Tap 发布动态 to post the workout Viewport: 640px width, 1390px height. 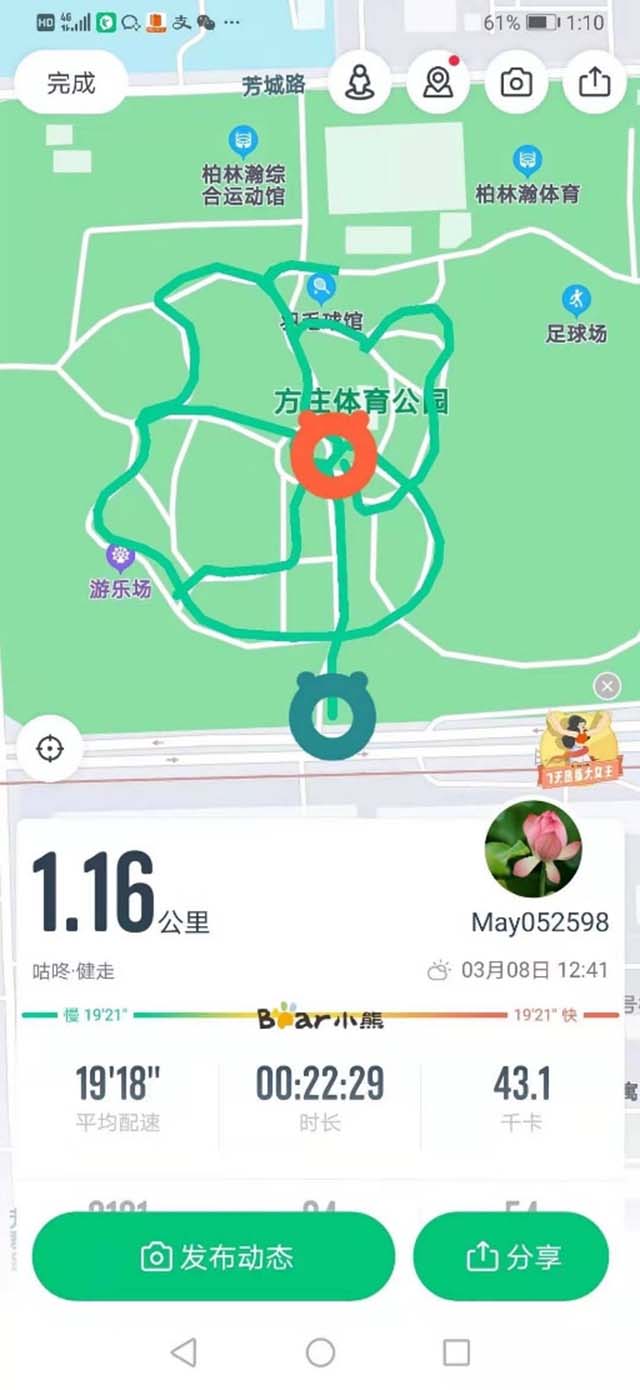coord(214,1256)
